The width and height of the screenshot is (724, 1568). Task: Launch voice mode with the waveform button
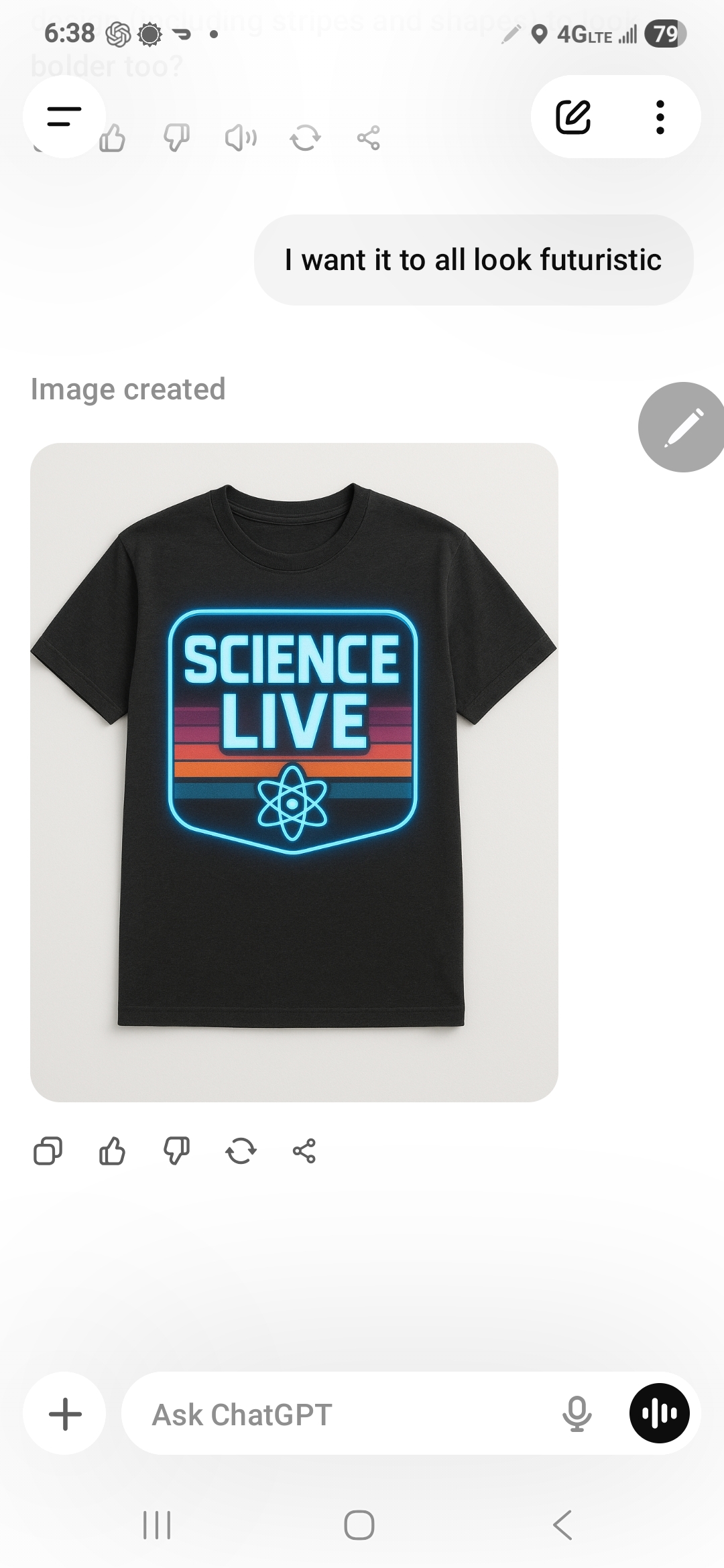coord(660,1414)
